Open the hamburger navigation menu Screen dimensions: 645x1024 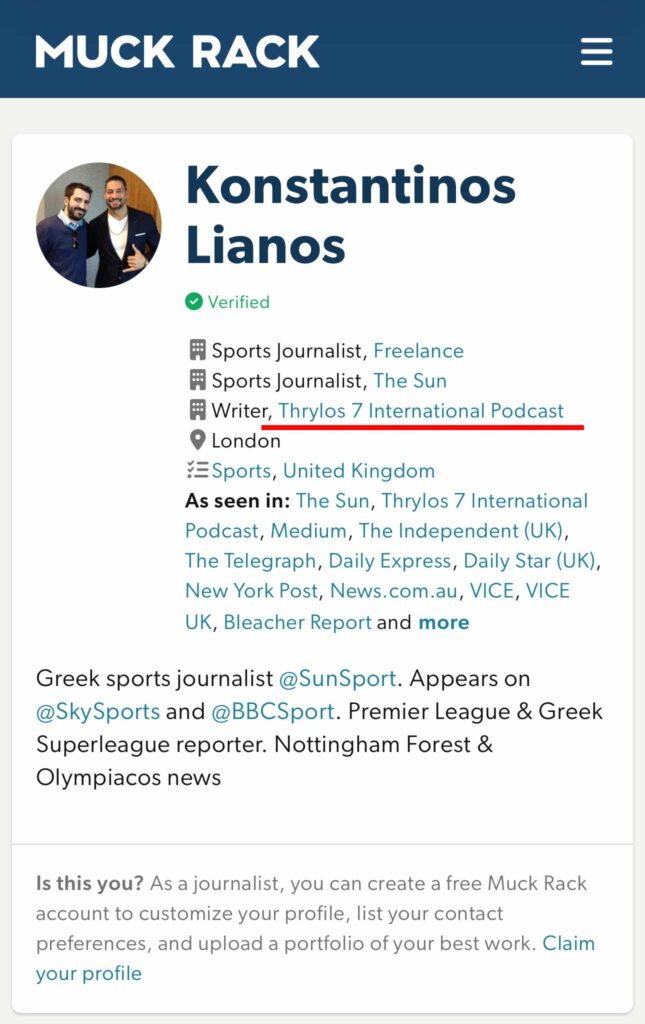pos(596,51)
